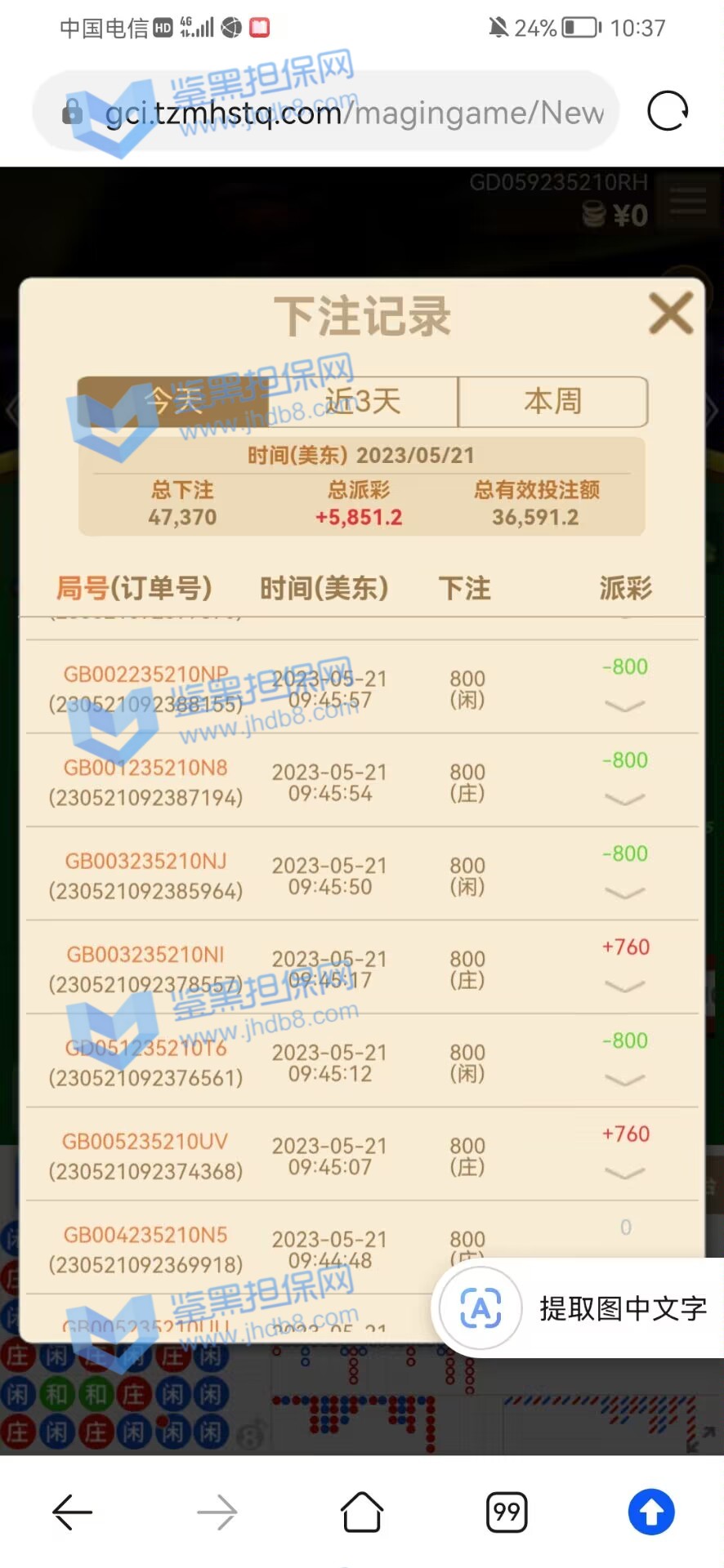View the 99 open browser tabs
The image size is (724, 1568).
507,1512
